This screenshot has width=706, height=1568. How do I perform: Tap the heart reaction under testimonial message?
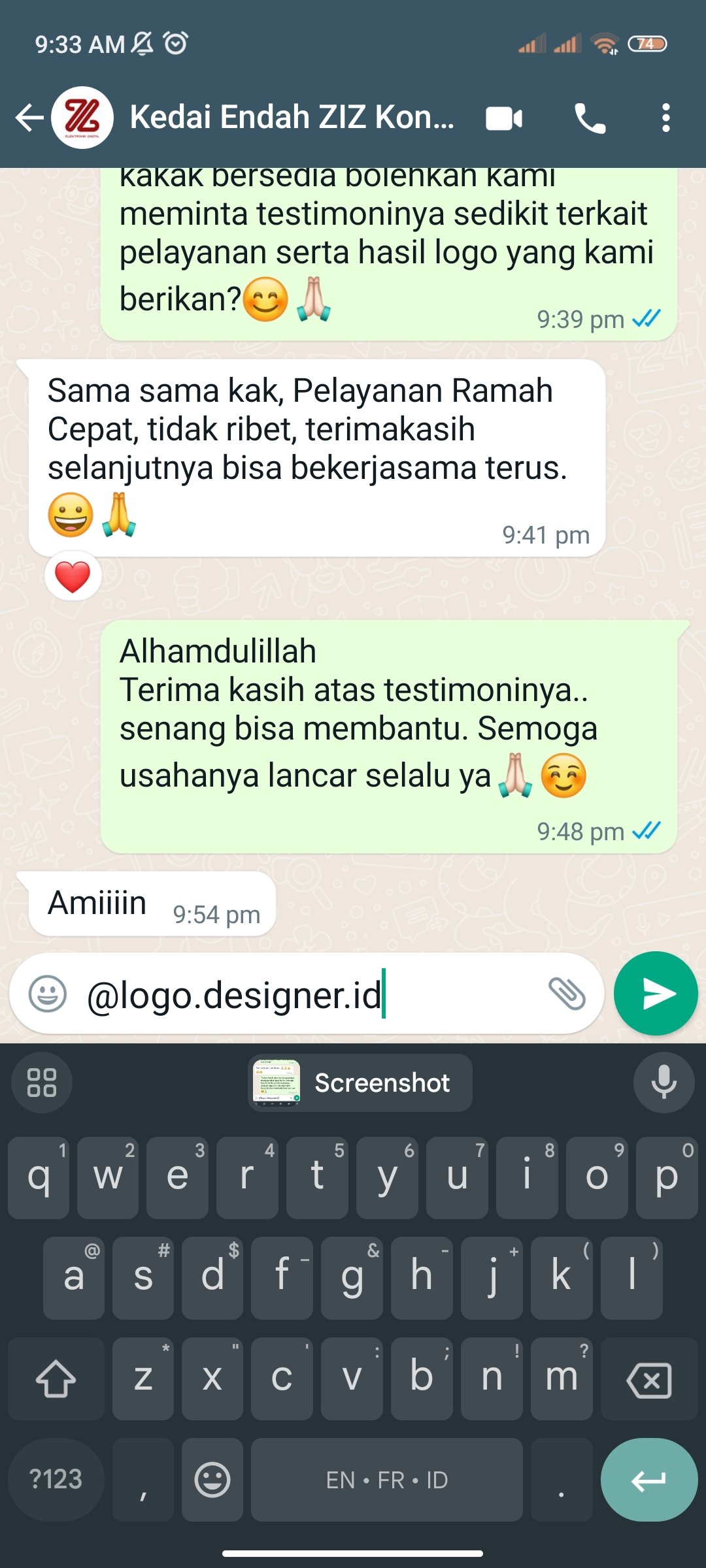tap(73, 577)
